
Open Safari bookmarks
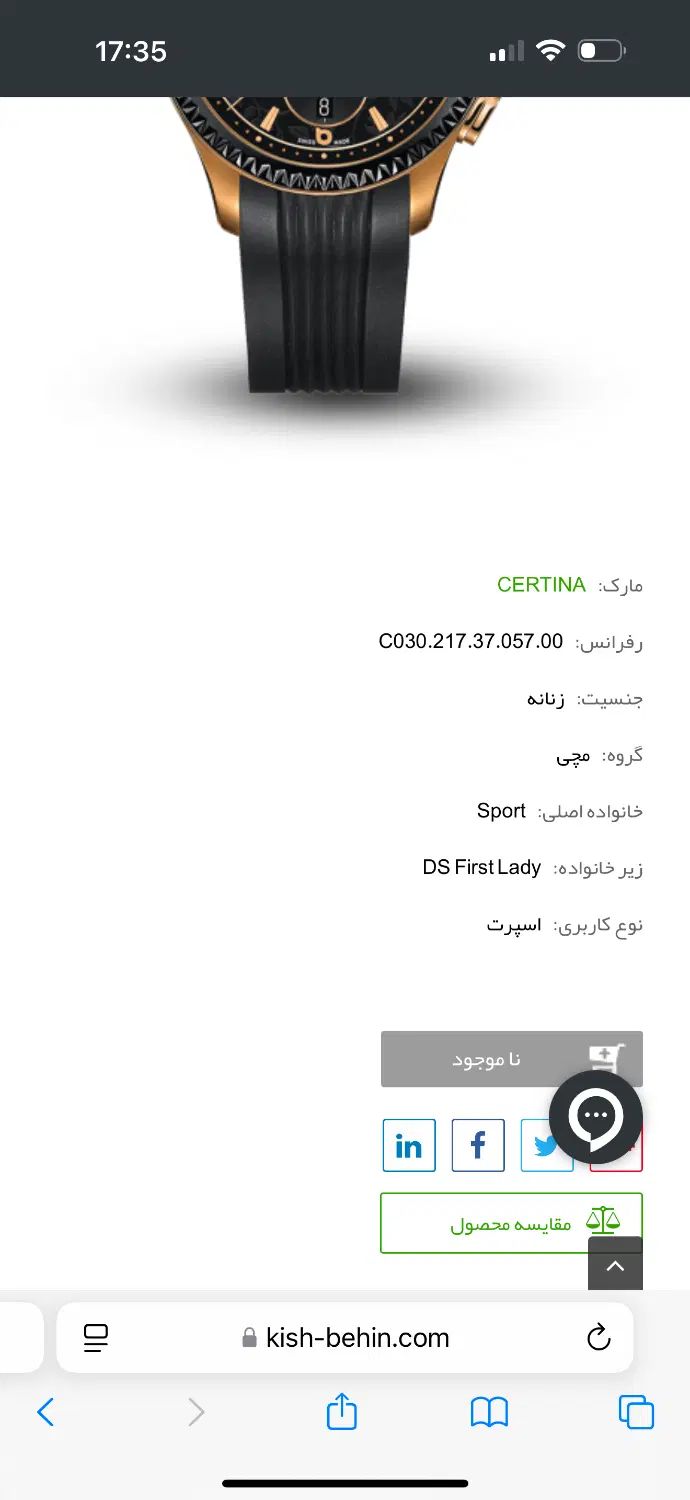coord(489,1412)
